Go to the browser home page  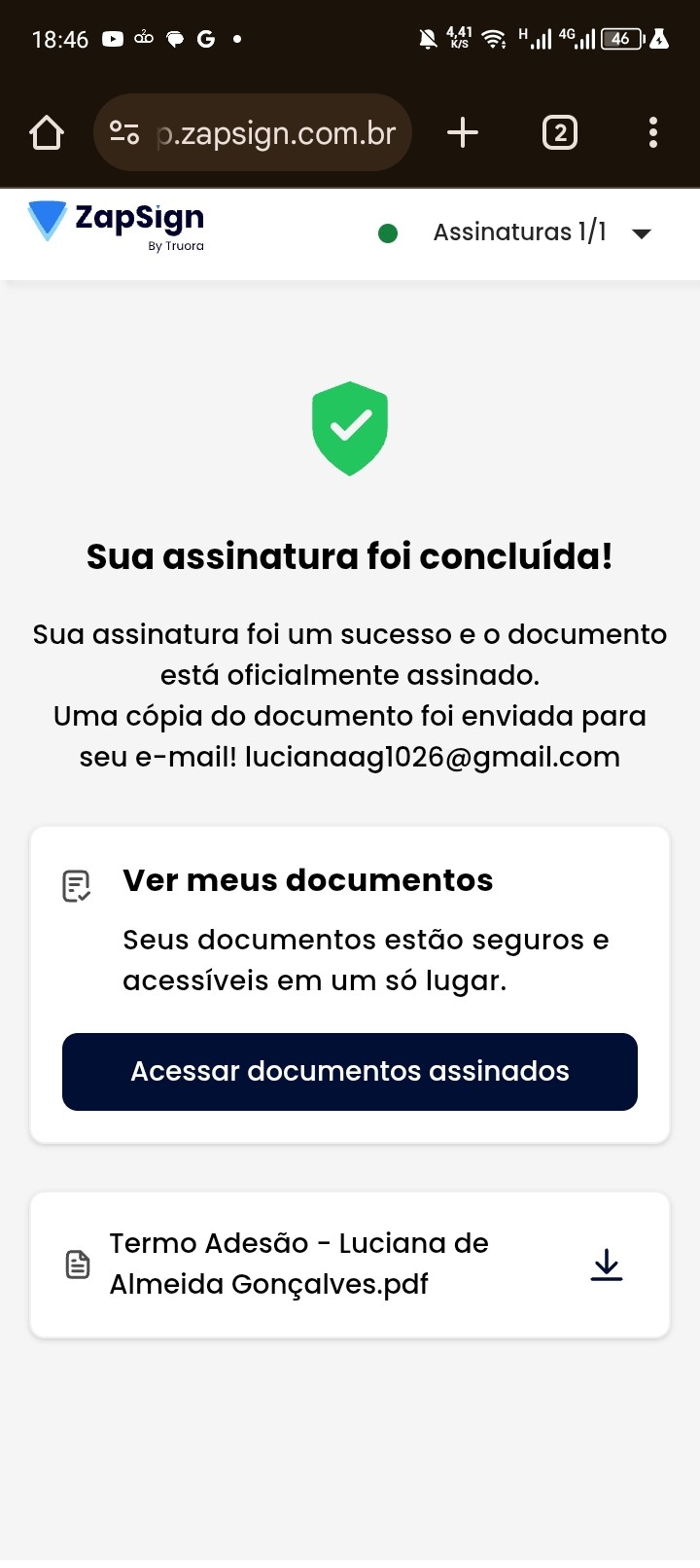47,132
